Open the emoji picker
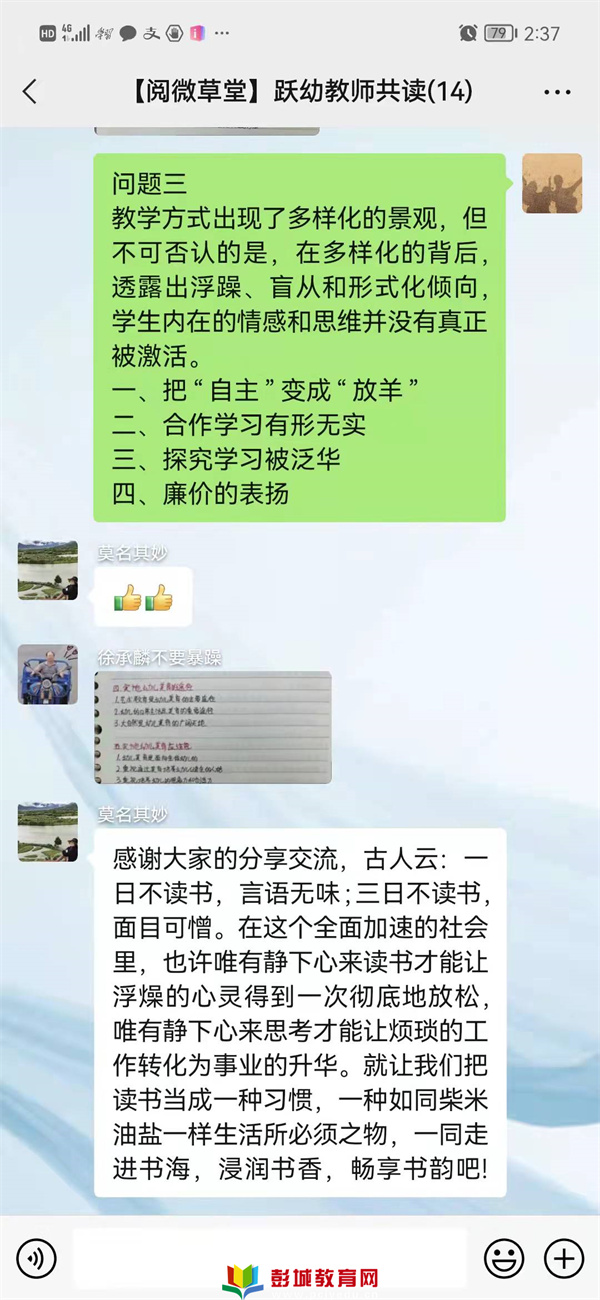The image size is (600, 1300). click(x=504, y=1257)
